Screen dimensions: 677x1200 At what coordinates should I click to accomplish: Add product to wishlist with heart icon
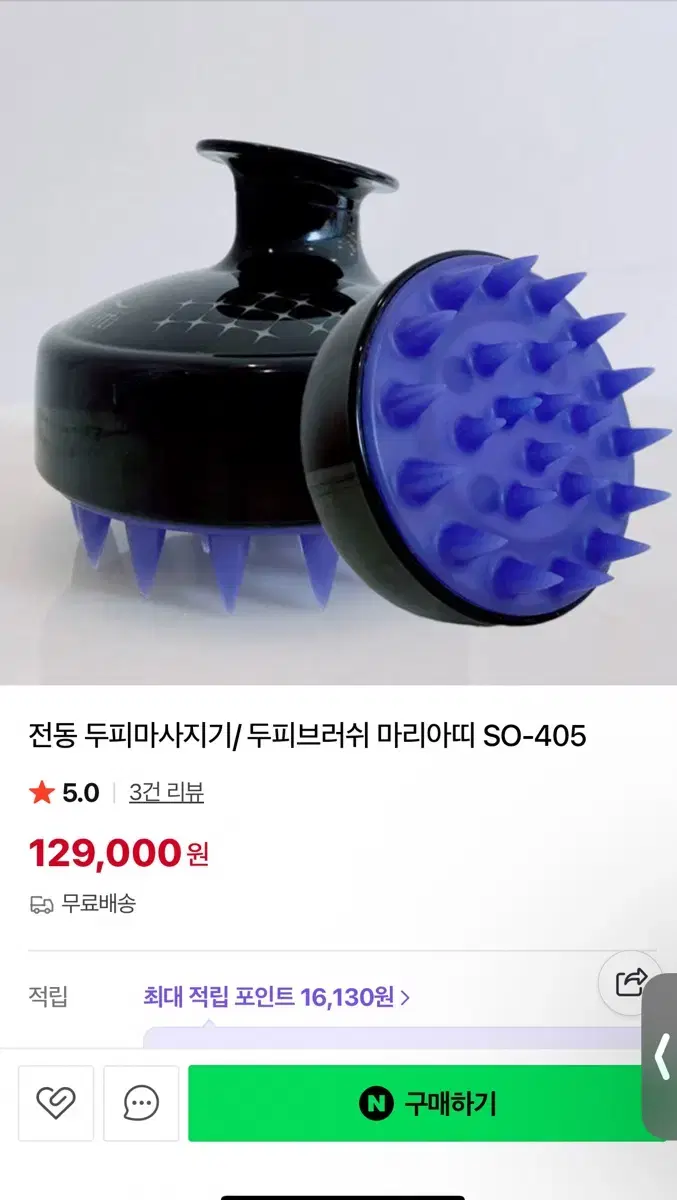[x=56, y=1103]
